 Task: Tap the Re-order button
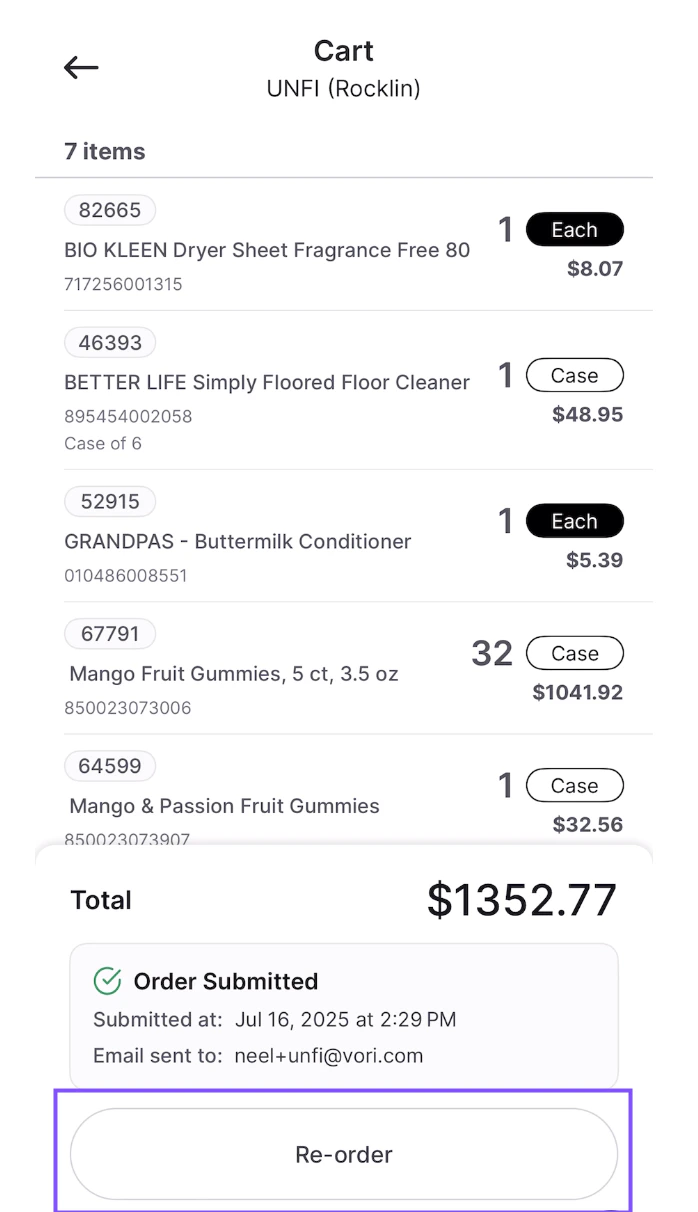[x=343, y=1154]
